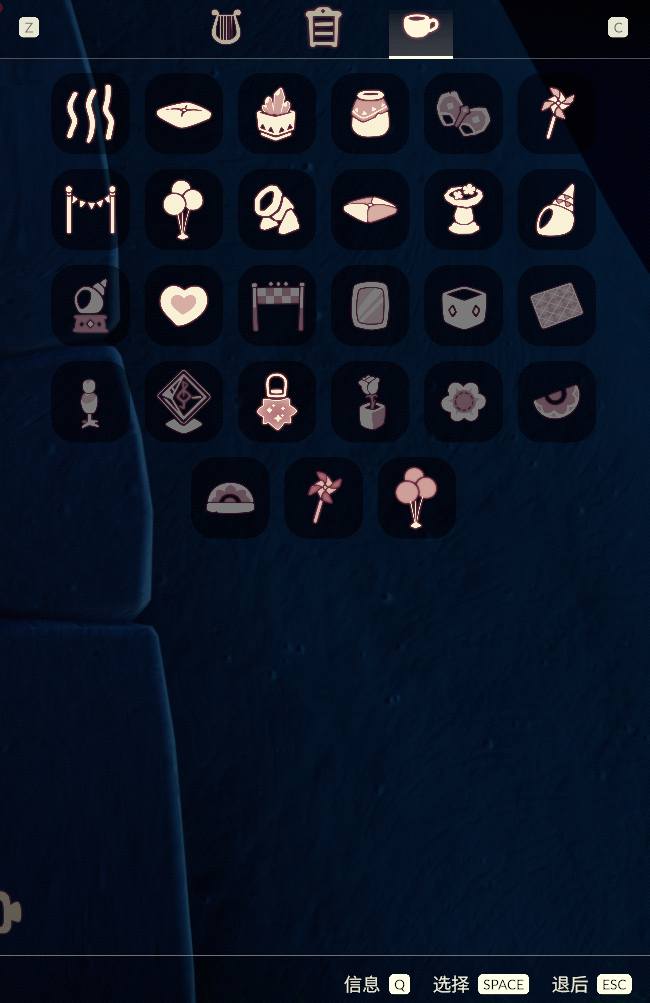Viewport: 650px width, 1003px height.
Task: Select the bunting flags item
Action: [x=90, y=209]
